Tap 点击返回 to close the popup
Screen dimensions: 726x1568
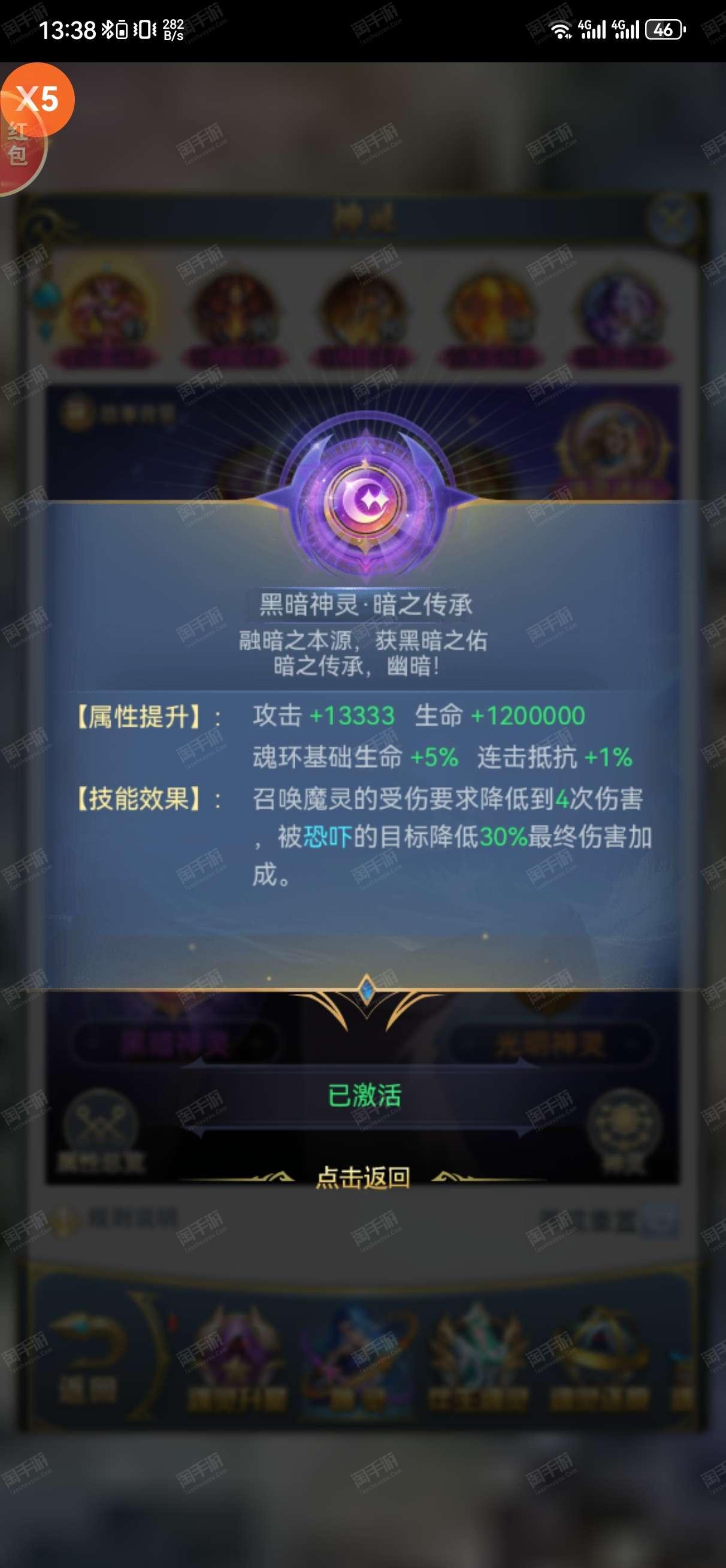[362, 1177]
